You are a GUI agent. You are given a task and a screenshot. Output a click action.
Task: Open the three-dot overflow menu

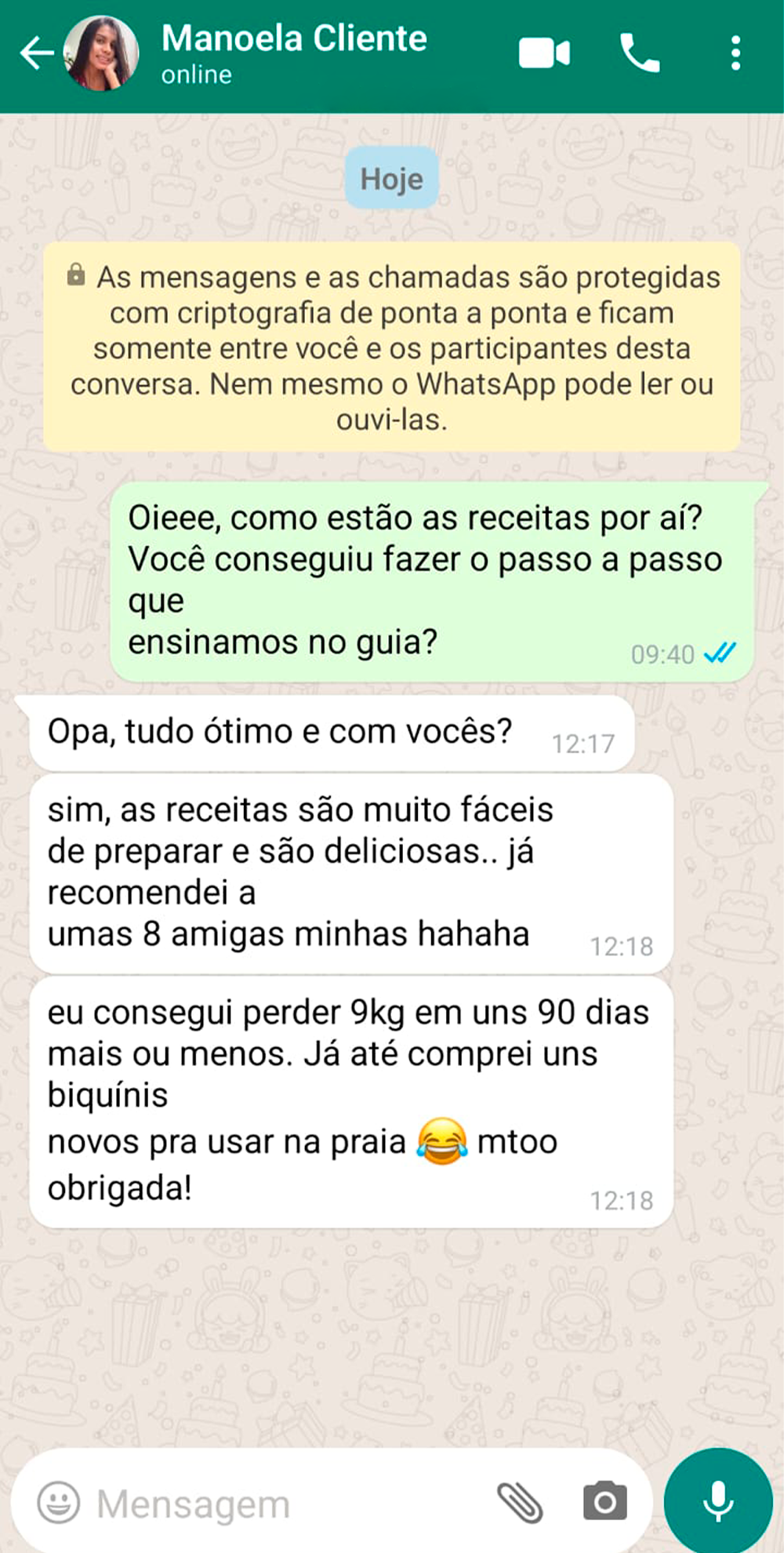pos(734,53)
